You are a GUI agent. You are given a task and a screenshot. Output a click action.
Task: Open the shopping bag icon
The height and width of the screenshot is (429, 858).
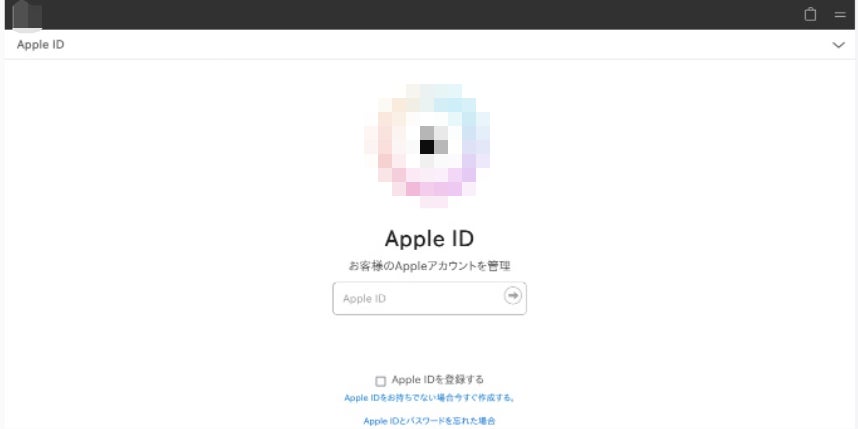(x=810, y=15)
